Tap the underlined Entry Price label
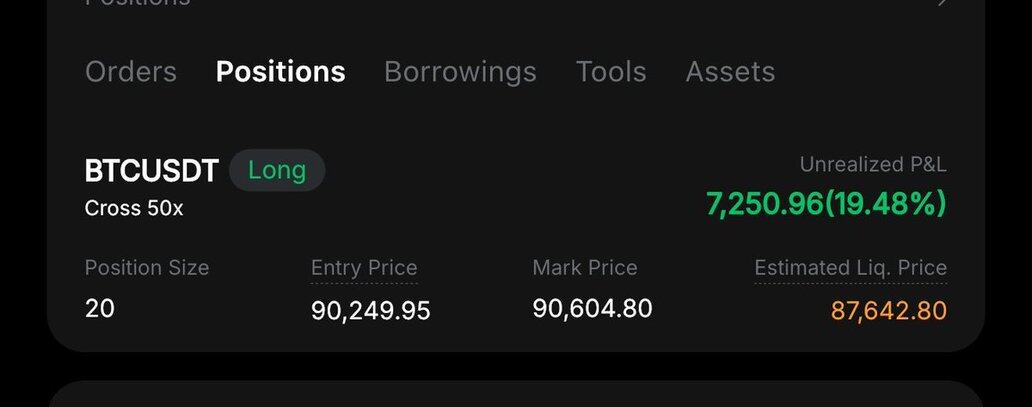The height and width of the screenshot is (407, 1032). (x=364, y=268)
